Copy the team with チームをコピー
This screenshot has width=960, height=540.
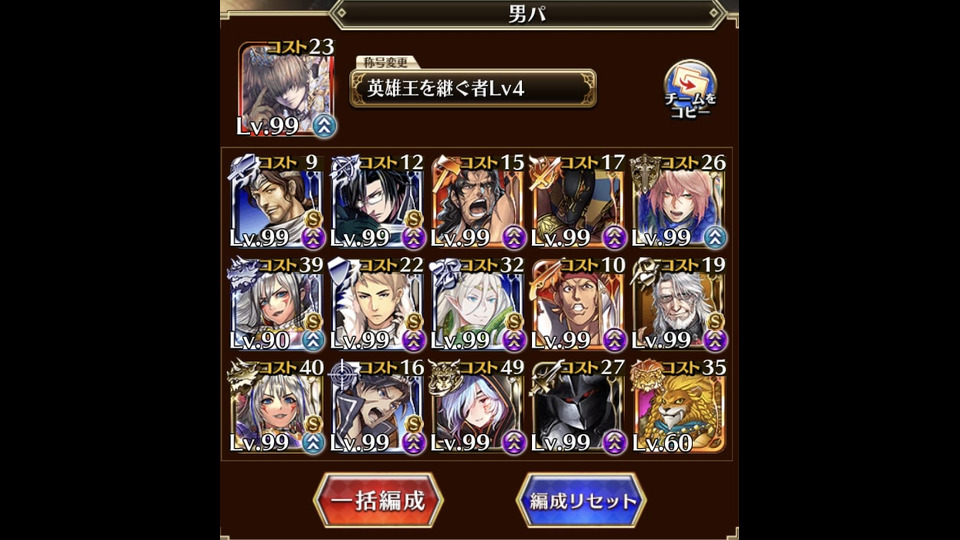pos(690,91)
